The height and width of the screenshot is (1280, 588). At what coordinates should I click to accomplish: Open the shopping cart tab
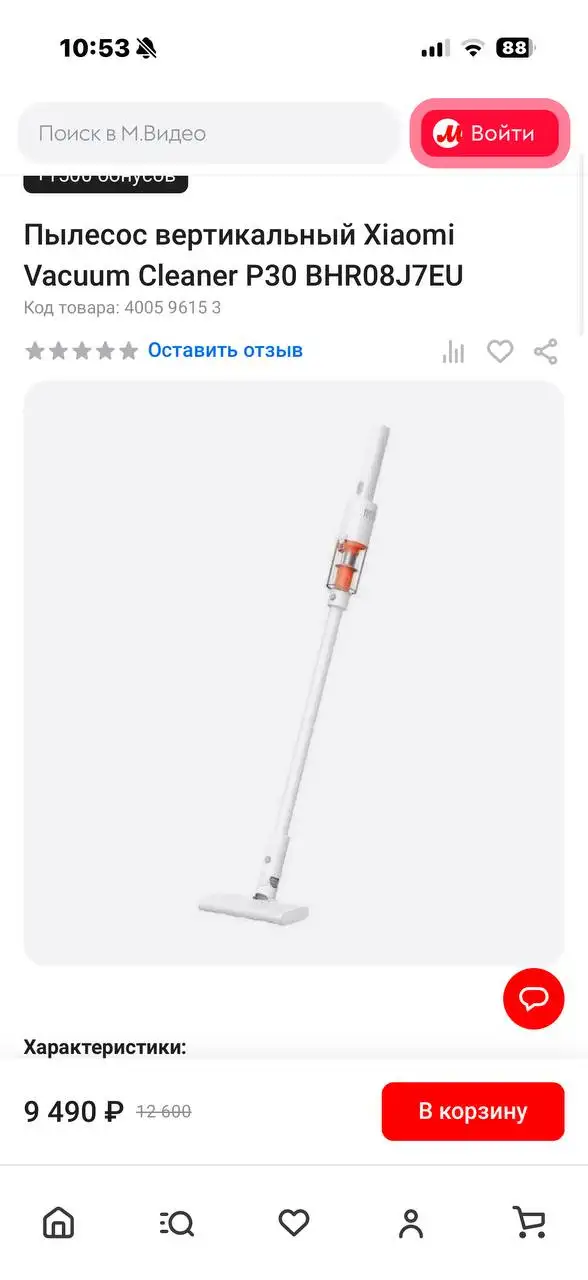pyautogui.click(x=528, y=1222)
